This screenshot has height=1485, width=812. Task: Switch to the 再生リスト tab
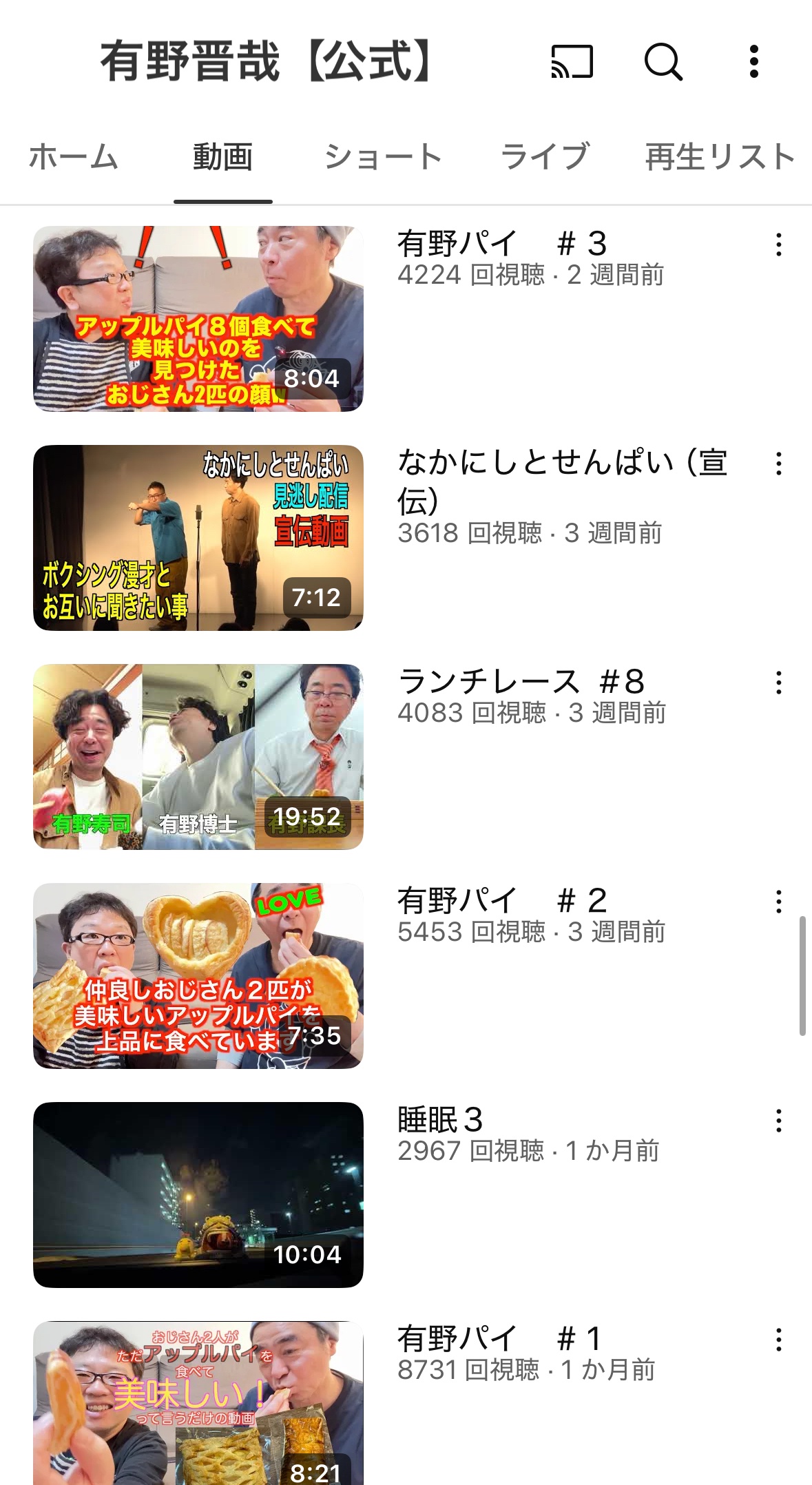click(720, 157)
